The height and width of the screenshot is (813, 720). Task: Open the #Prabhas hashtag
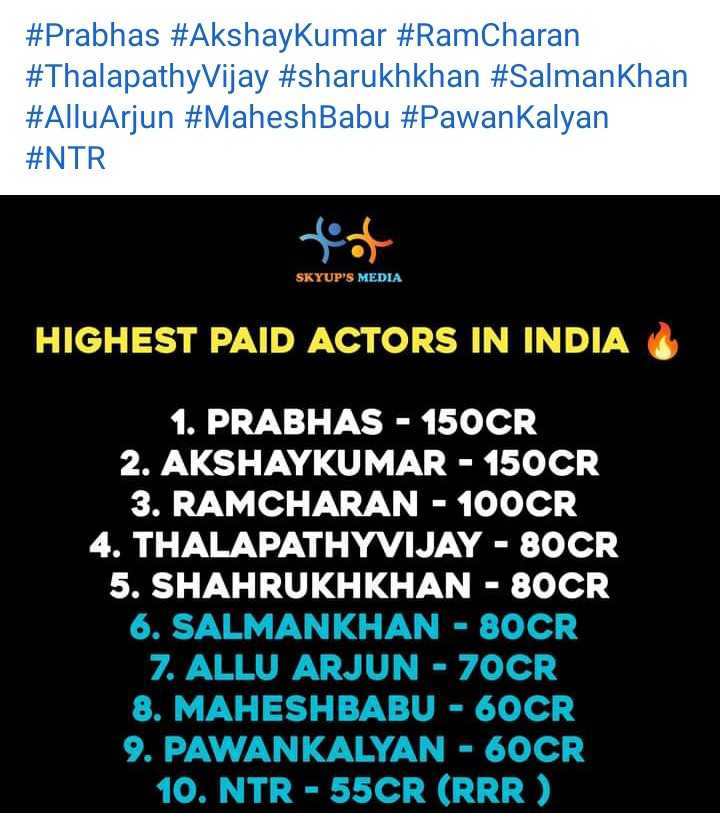92,36
